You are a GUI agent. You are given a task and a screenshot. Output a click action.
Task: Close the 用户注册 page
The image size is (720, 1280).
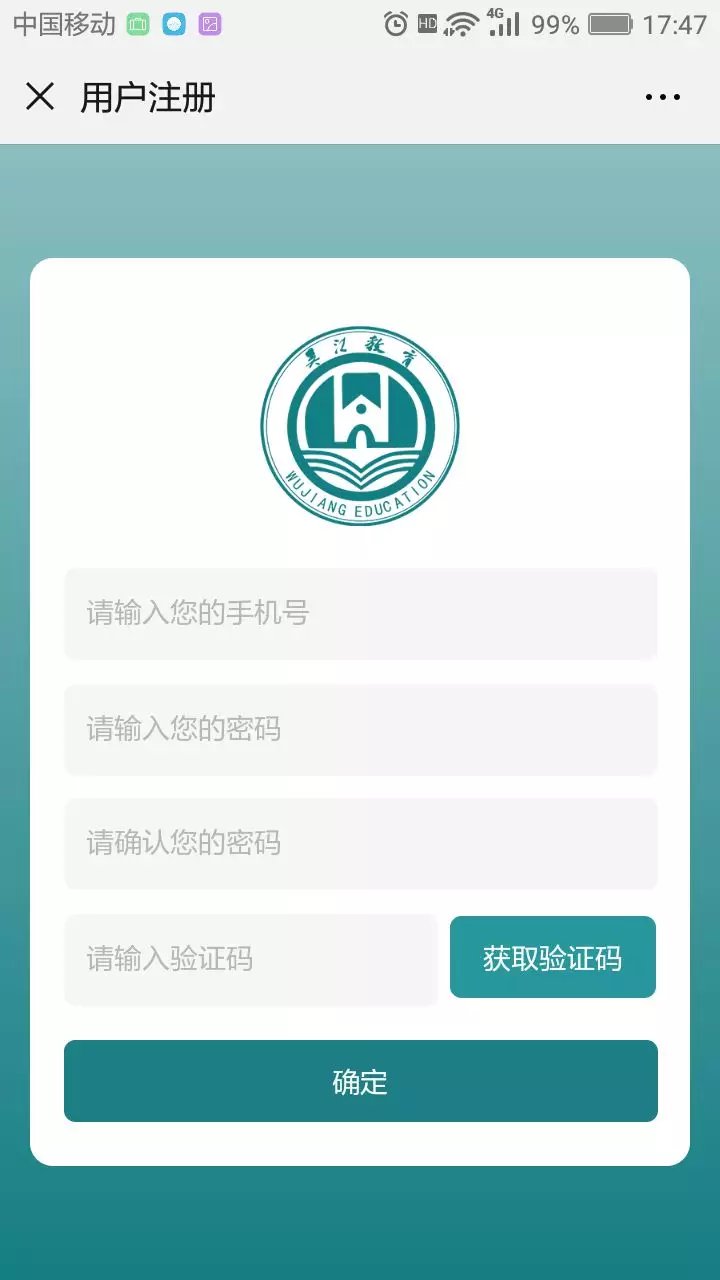[x=40, y=97]
